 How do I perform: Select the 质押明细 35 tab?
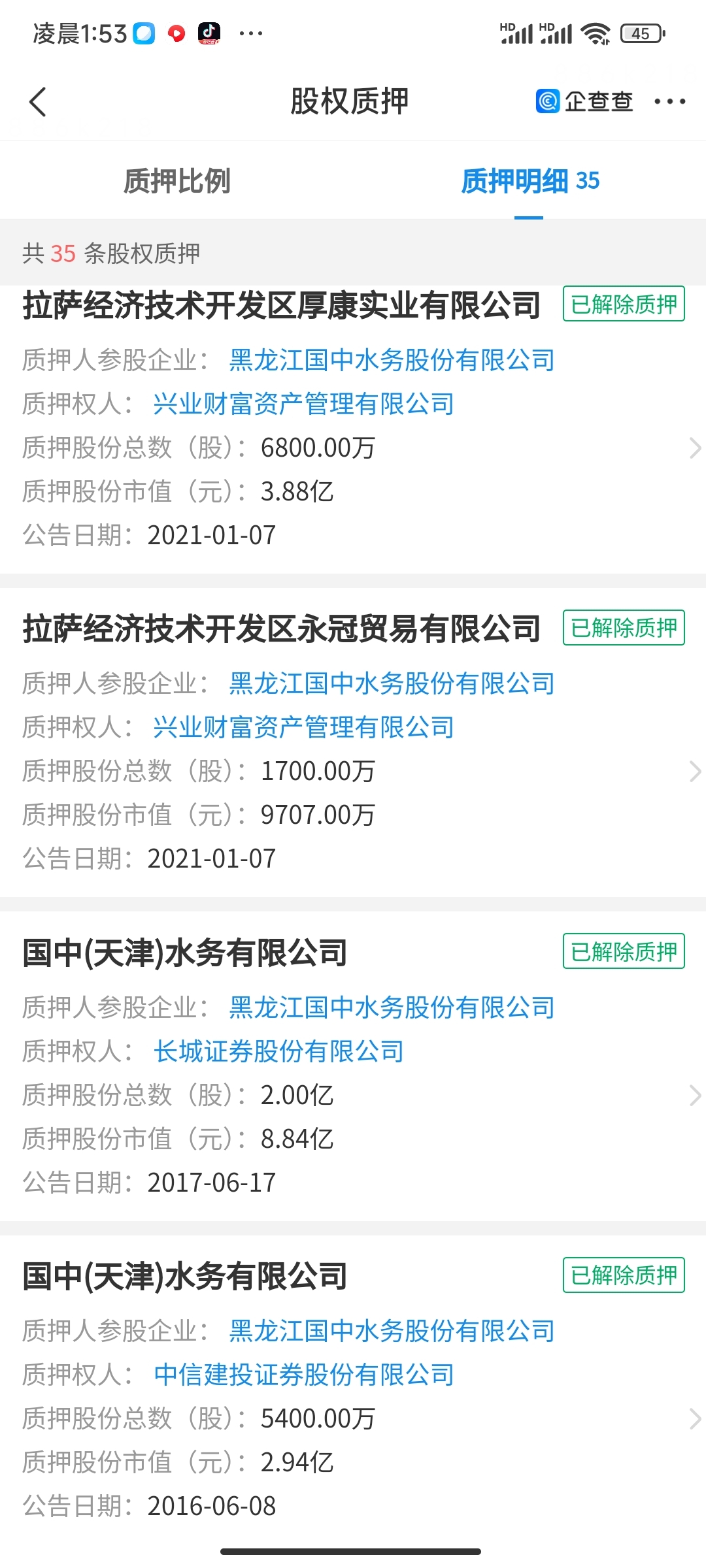[530, 181]
